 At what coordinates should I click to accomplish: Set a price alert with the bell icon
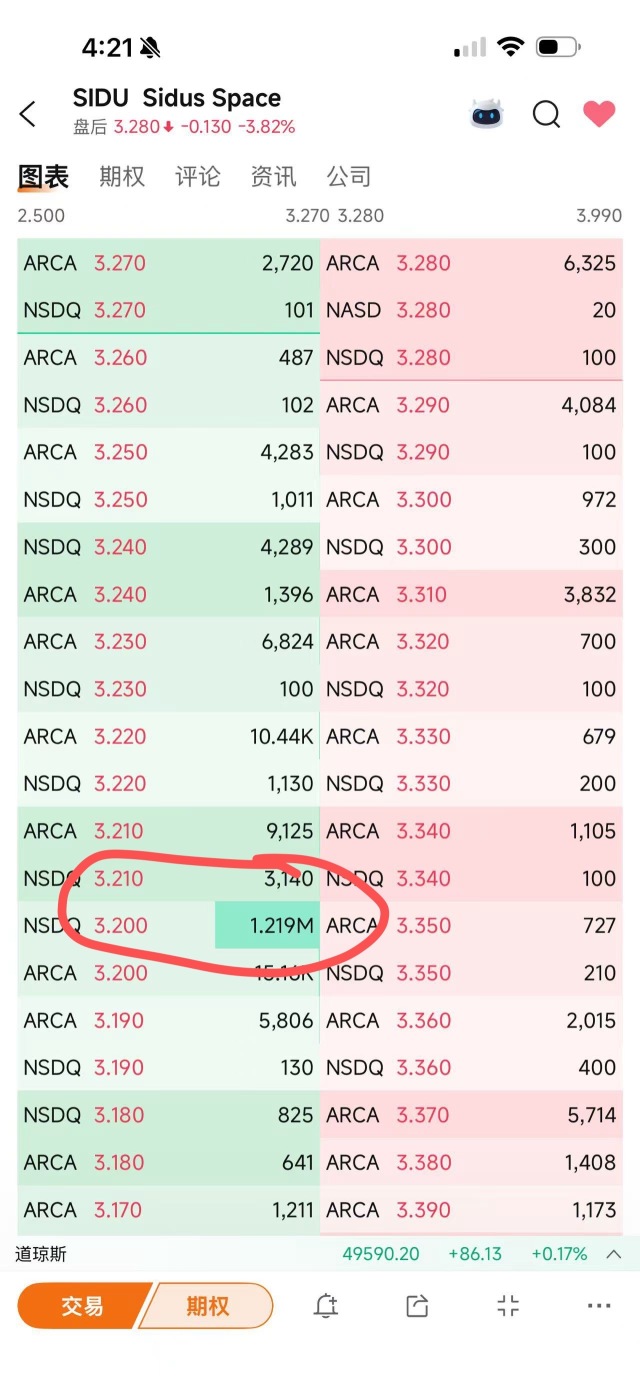coord(326,1305)
